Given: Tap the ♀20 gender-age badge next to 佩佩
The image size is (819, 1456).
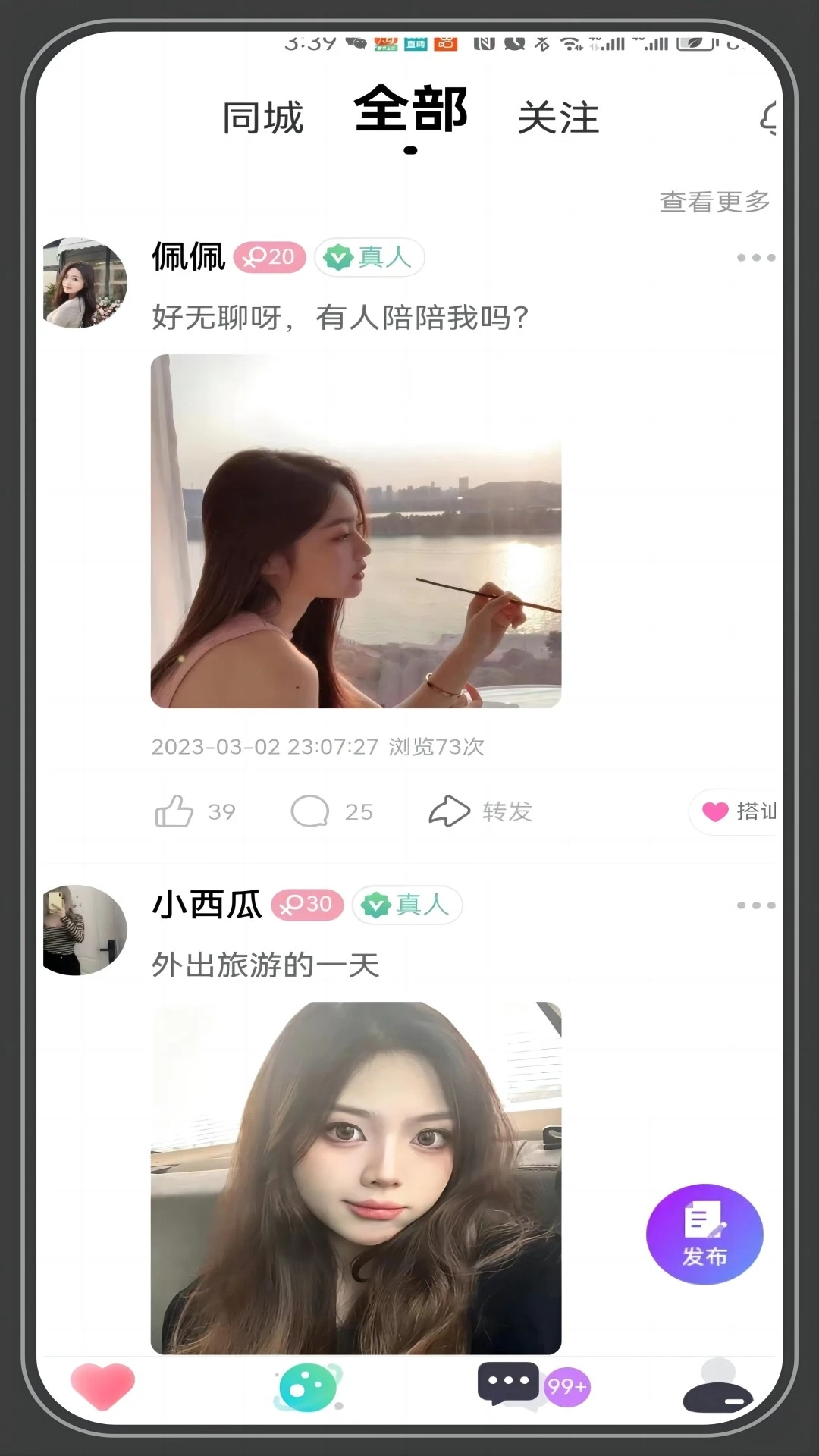Looking at the screenshot, I should [269, 258].
